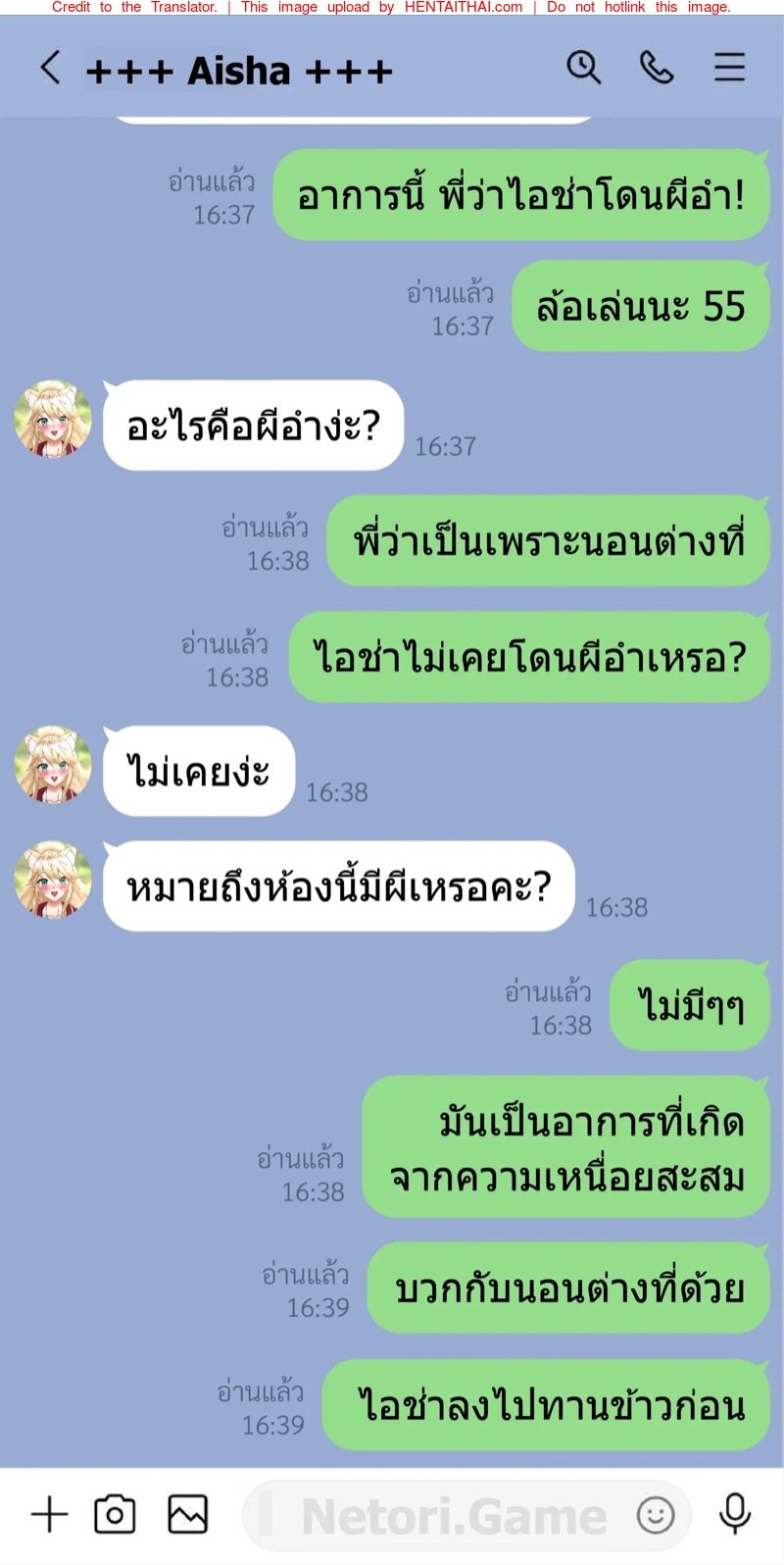Search within this conversation
784x1565 pixels.
pyautogui.click(x=583, y=68)
